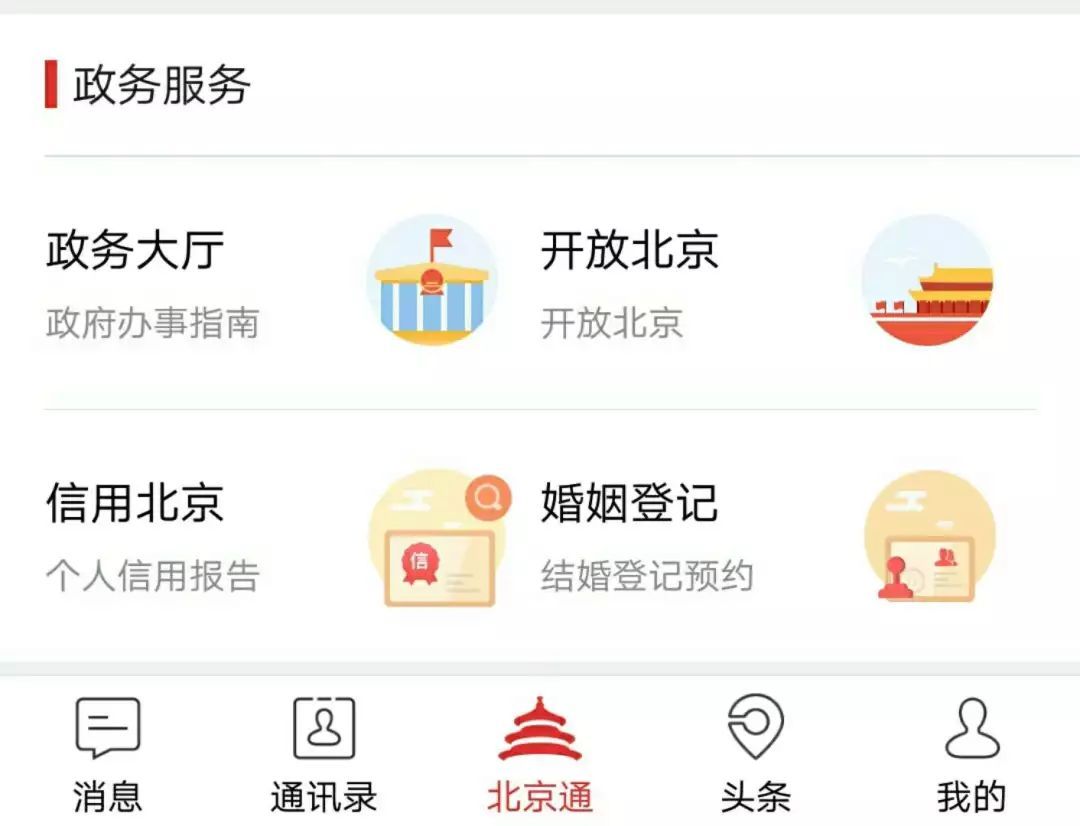
Task: Open the 我的 profile tab
Action: click(971, 755)
